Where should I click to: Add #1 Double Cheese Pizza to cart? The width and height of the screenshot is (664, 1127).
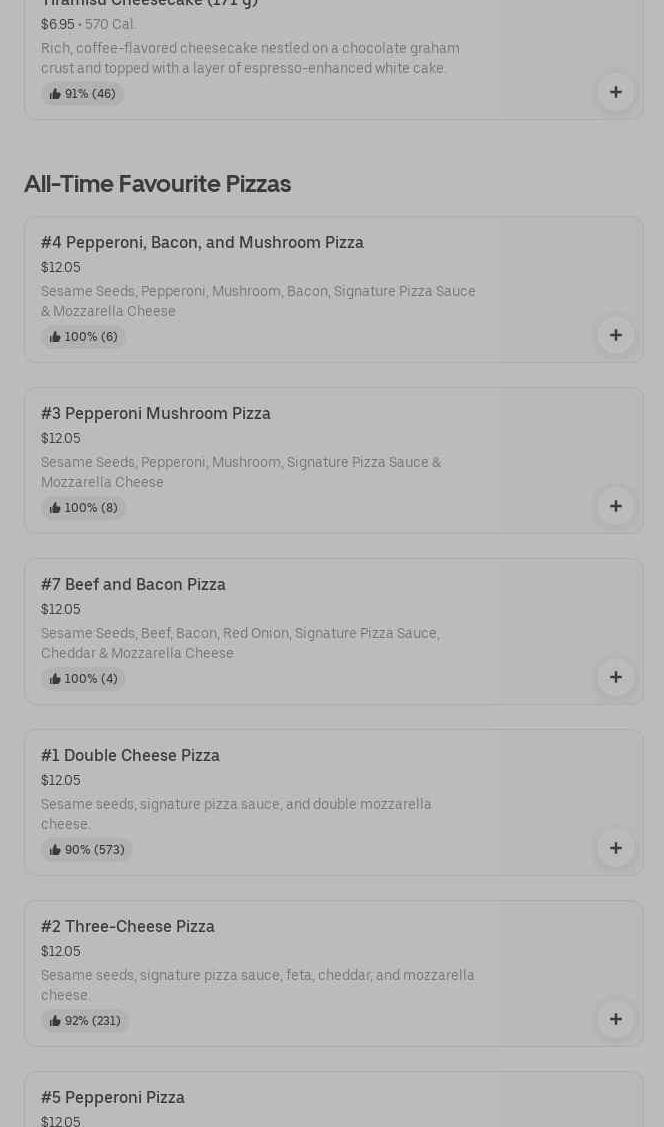coord(615,848)
